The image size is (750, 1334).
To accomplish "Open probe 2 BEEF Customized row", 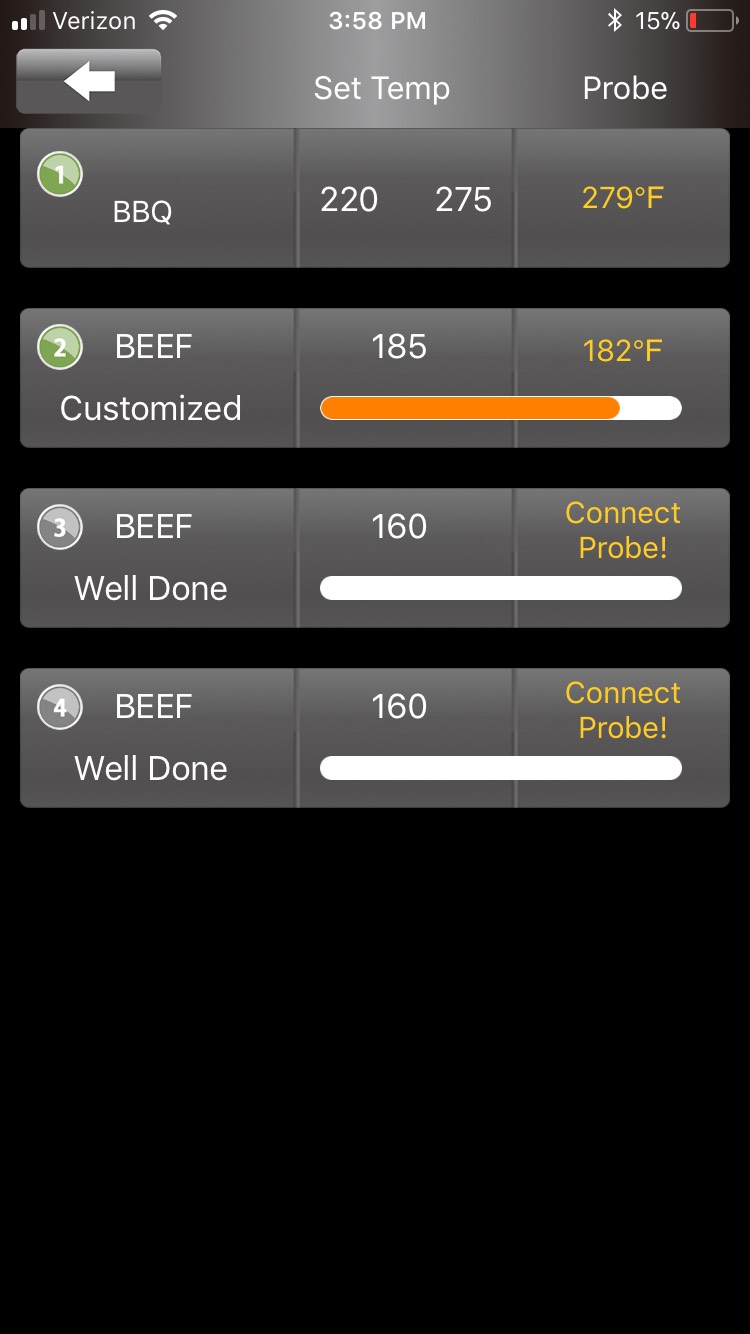I will pyautogui.click(x=158, y=378).
